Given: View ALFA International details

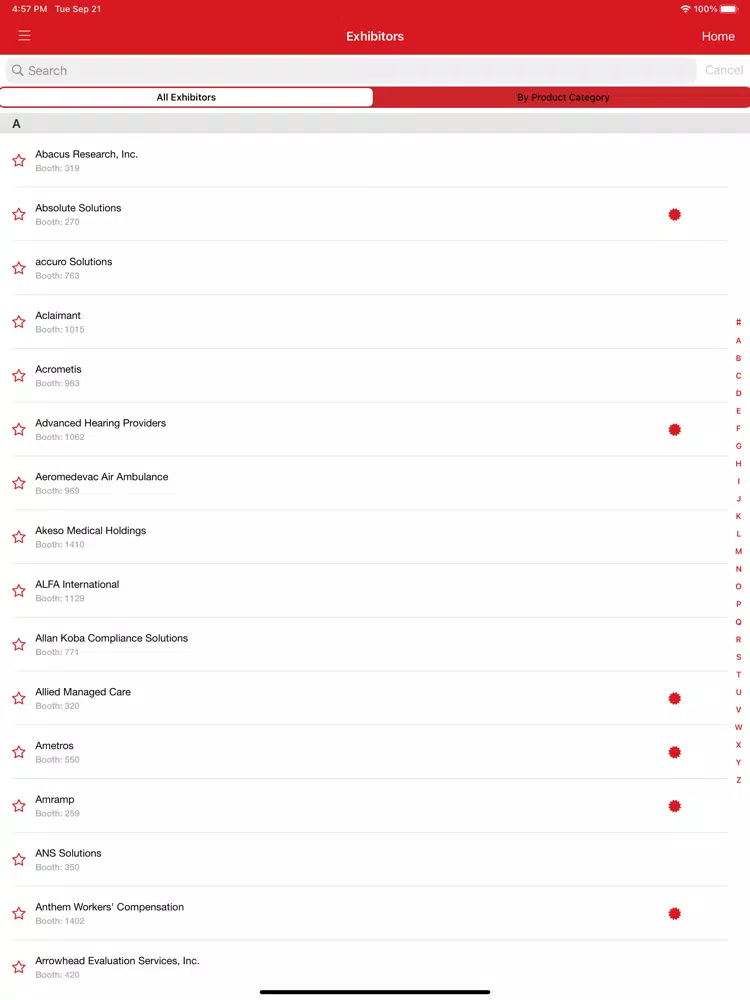Looking at the screenshot, I should (370, 591).
